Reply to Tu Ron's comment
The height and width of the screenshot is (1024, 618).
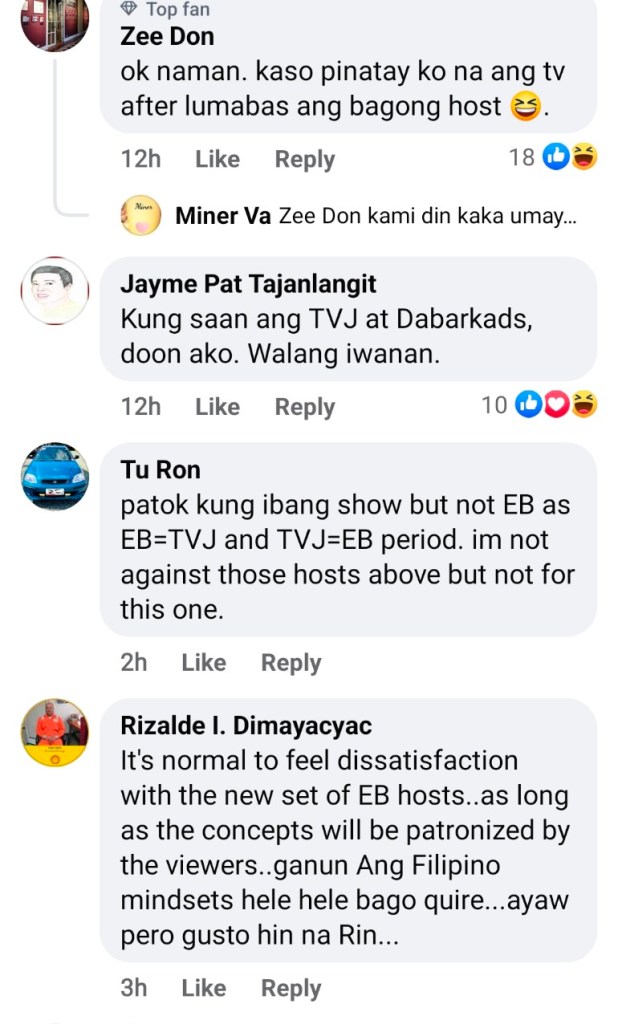[x=291, y=662]
